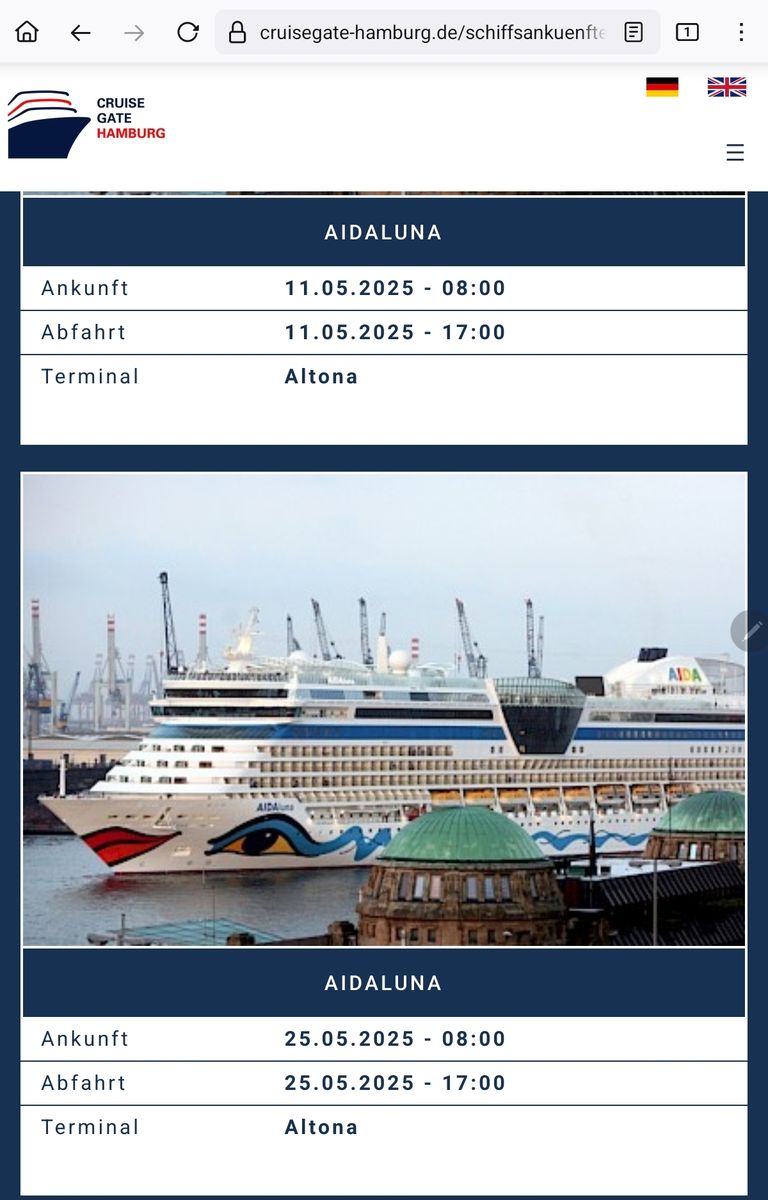Viewport: 768px width, 1200px height.
Task: Go to the browser home page
Action: pos(27,32)
